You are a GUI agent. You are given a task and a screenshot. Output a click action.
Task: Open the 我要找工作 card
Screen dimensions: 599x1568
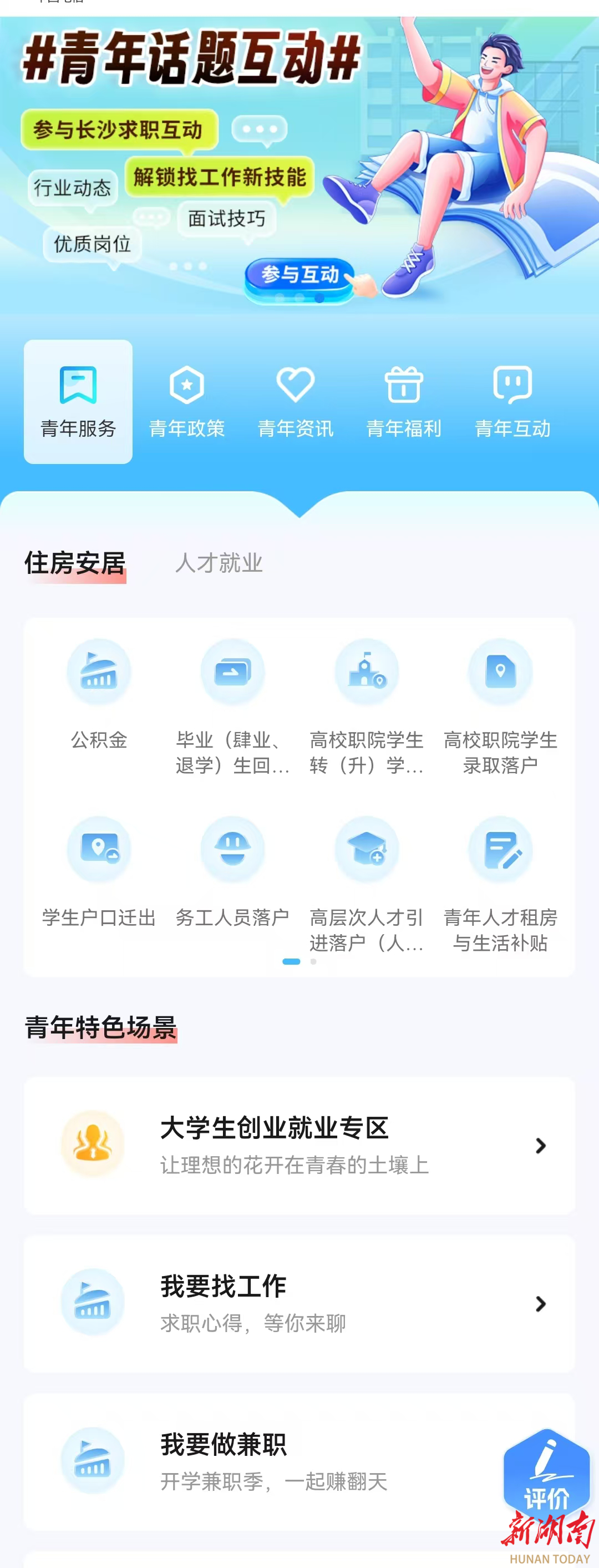299,1303
